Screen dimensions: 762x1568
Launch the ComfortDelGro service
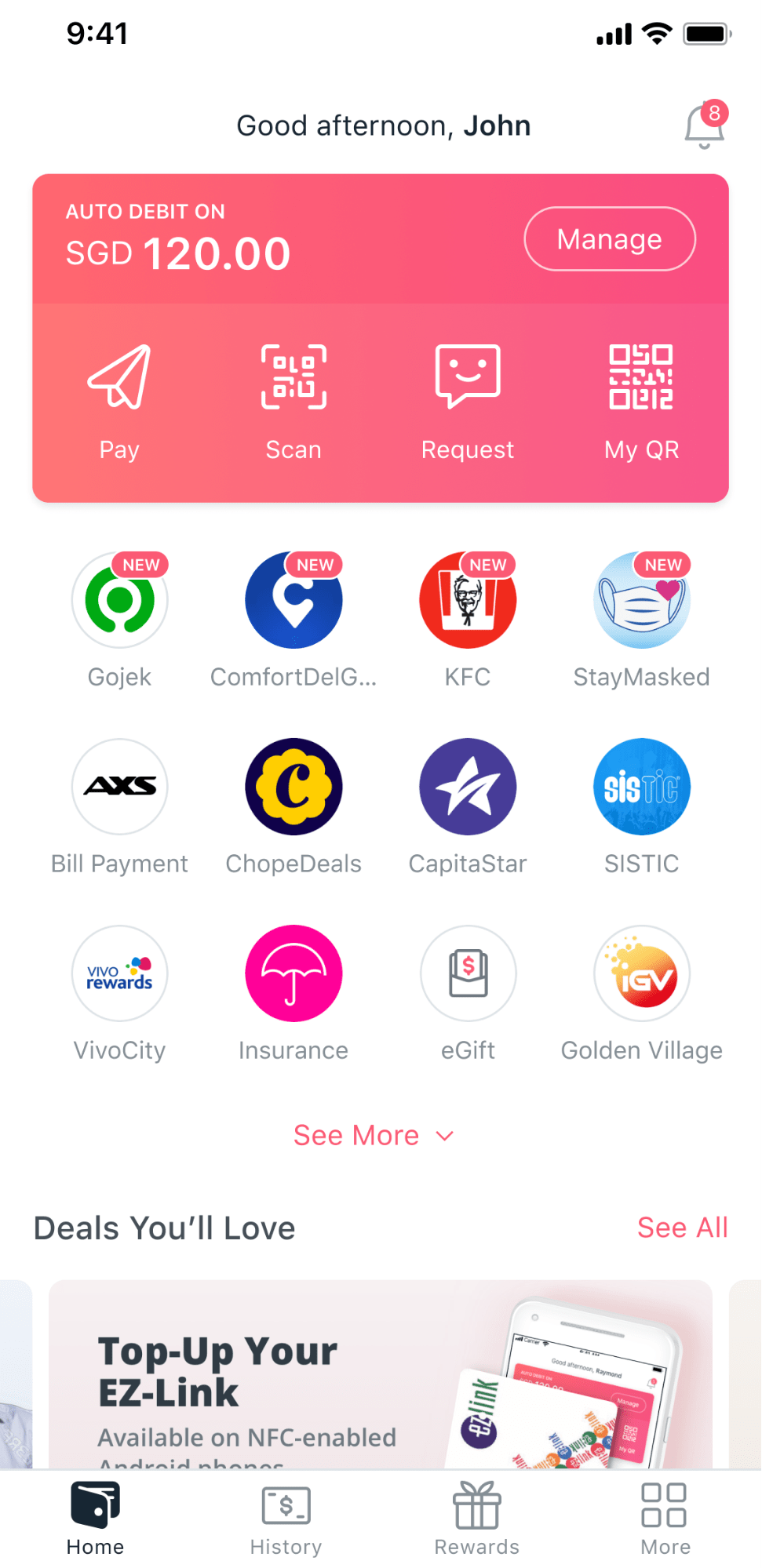[x=293, y=601]
